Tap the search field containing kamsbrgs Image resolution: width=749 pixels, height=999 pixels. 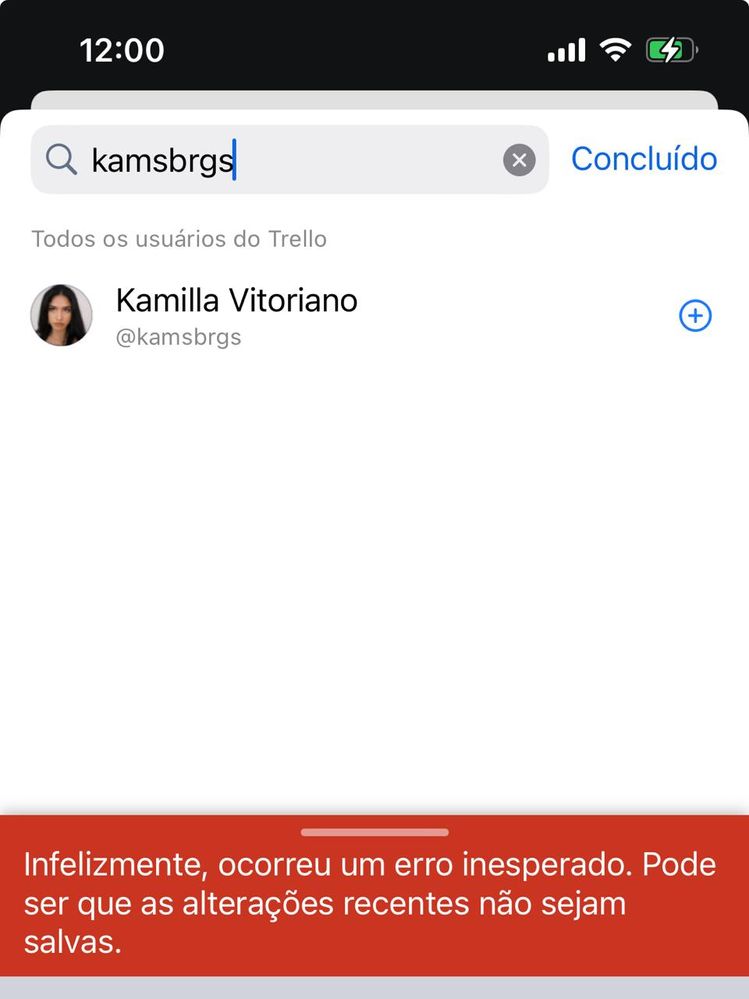(x=290, y=160)
